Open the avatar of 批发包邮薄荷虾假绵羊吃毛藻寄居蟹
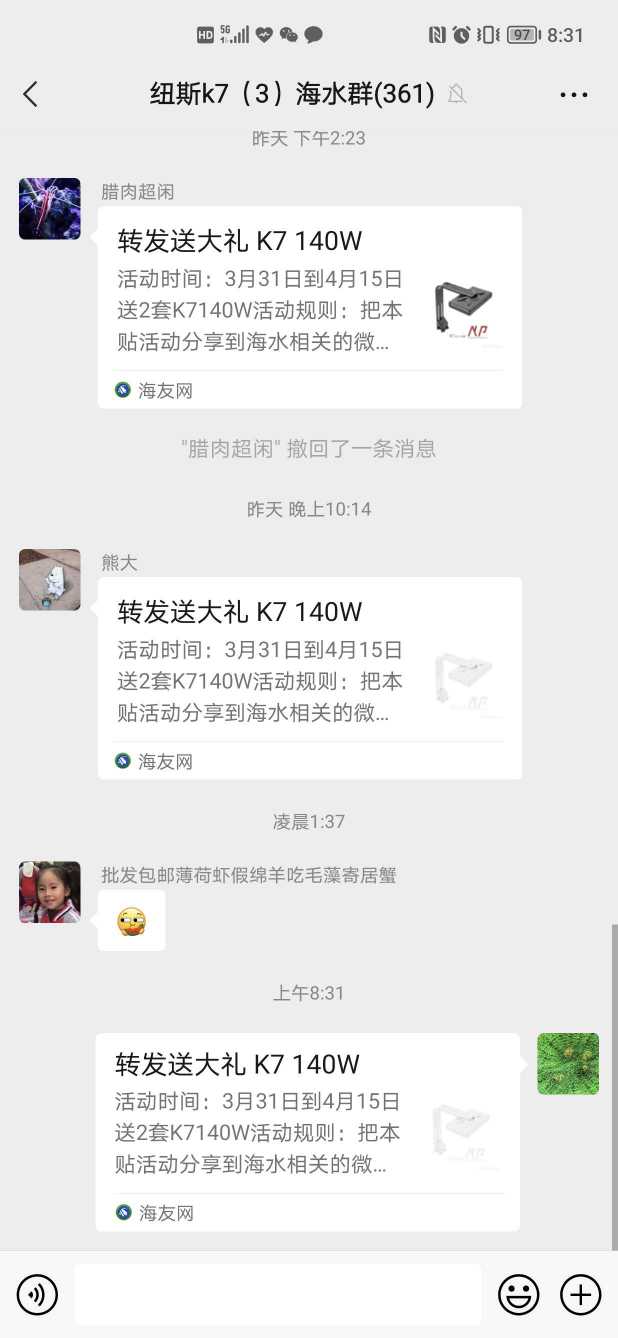The width and height of the screenshot is (618, 1338). pyautogui.click(x=50, y=892)
